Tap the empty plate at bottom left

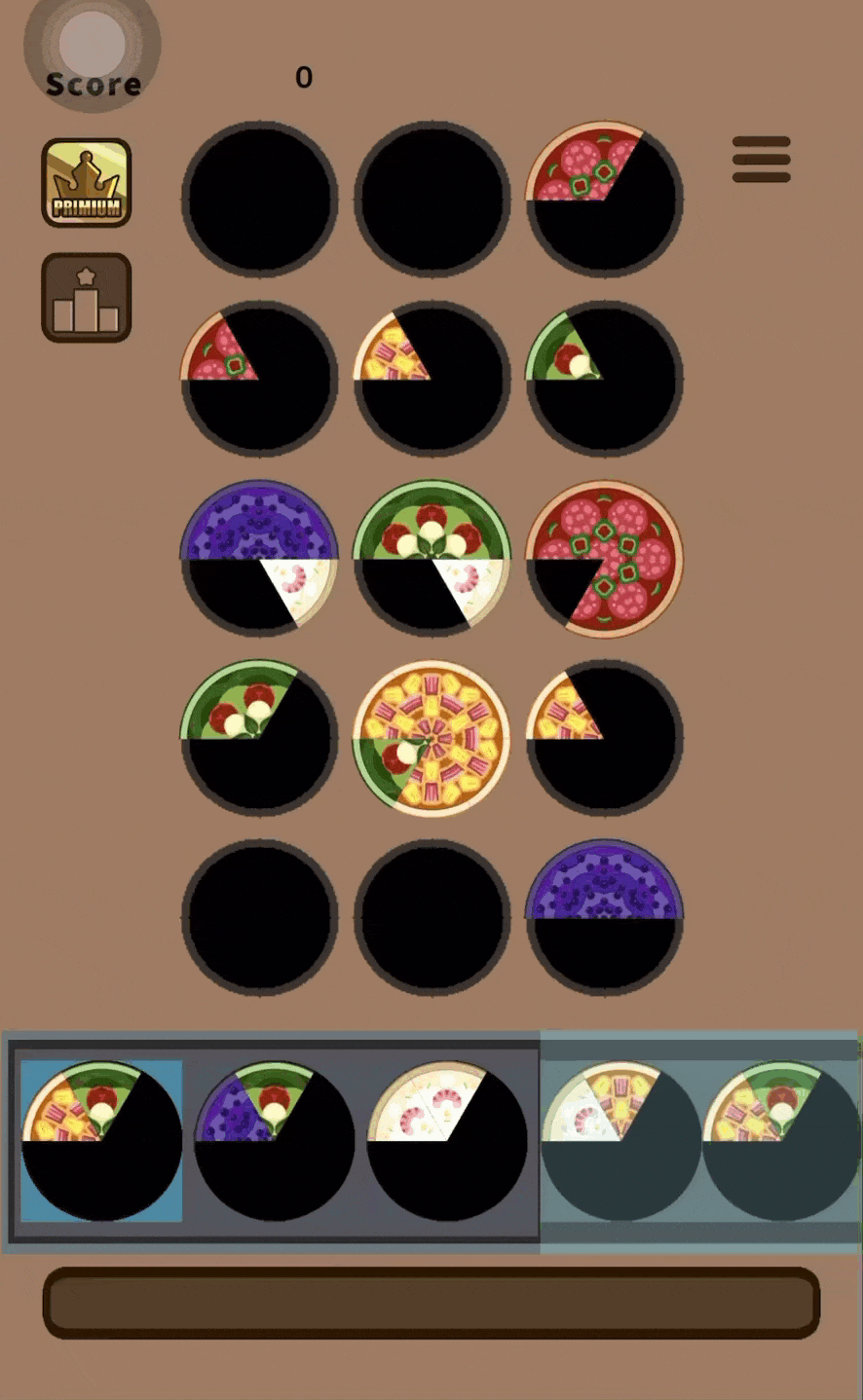[259, 917]
